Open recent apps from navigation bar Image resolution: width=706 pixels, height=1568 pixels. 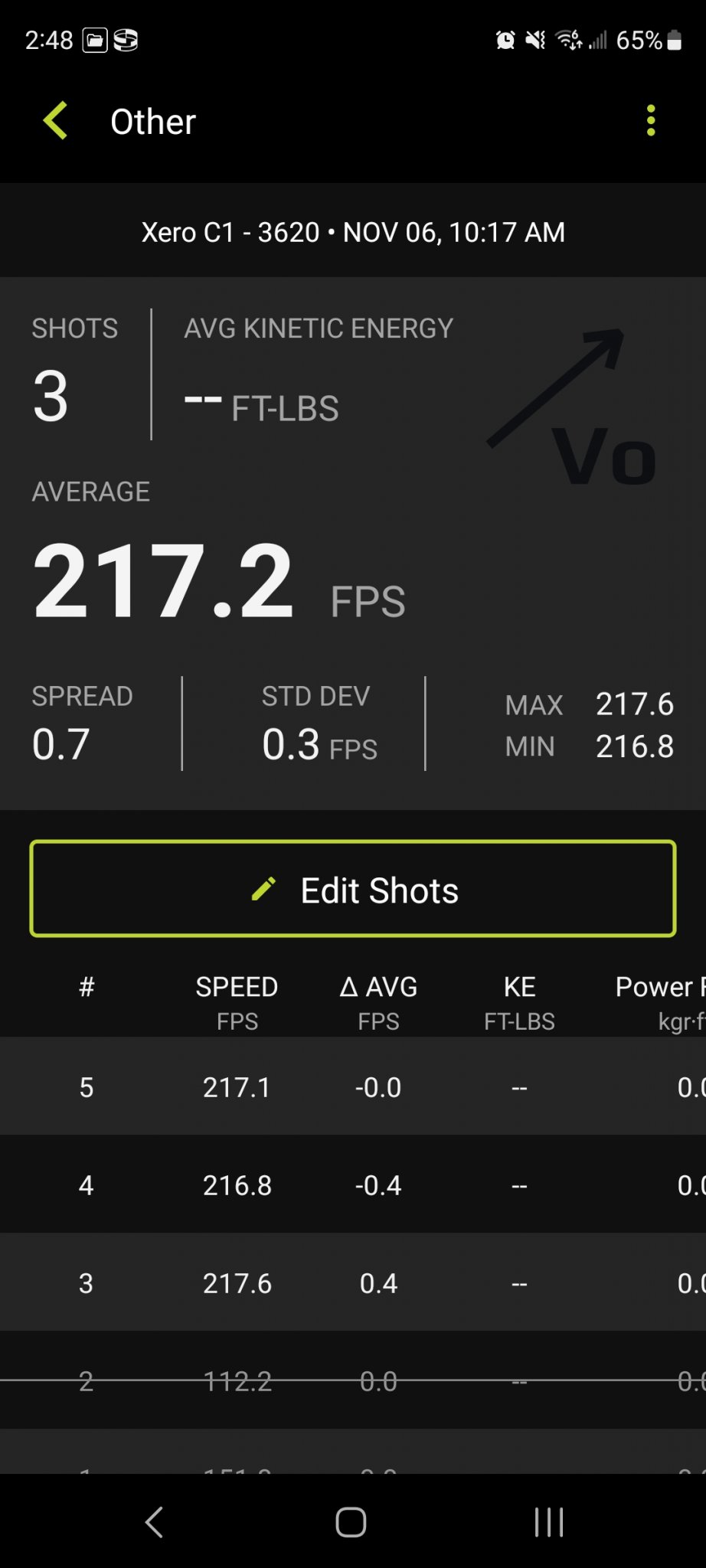tap(548, 1522)
